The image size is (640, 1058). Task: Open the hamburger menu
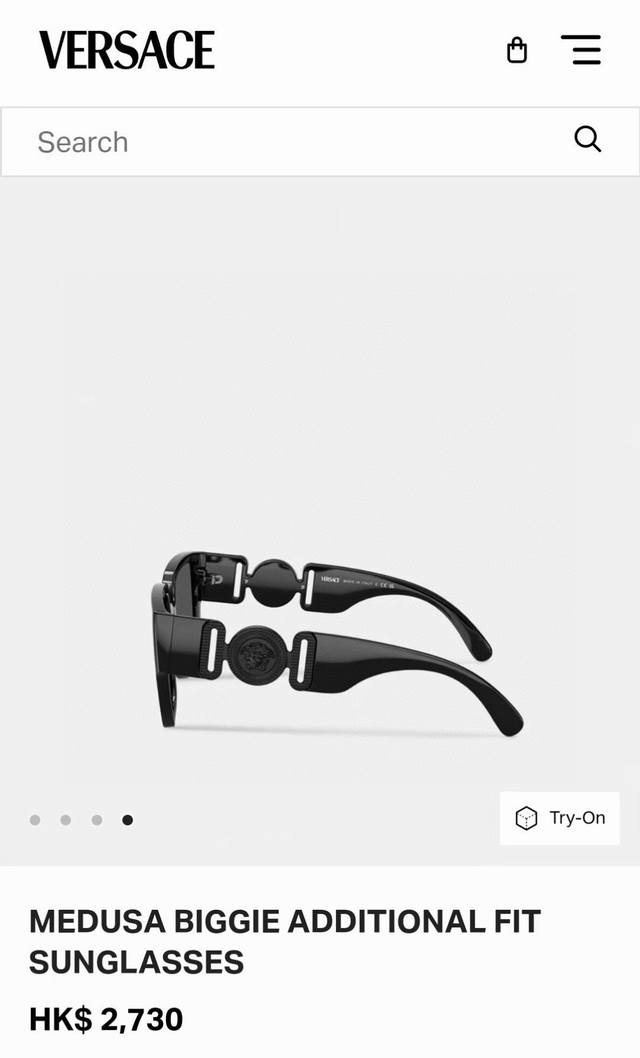581,50
